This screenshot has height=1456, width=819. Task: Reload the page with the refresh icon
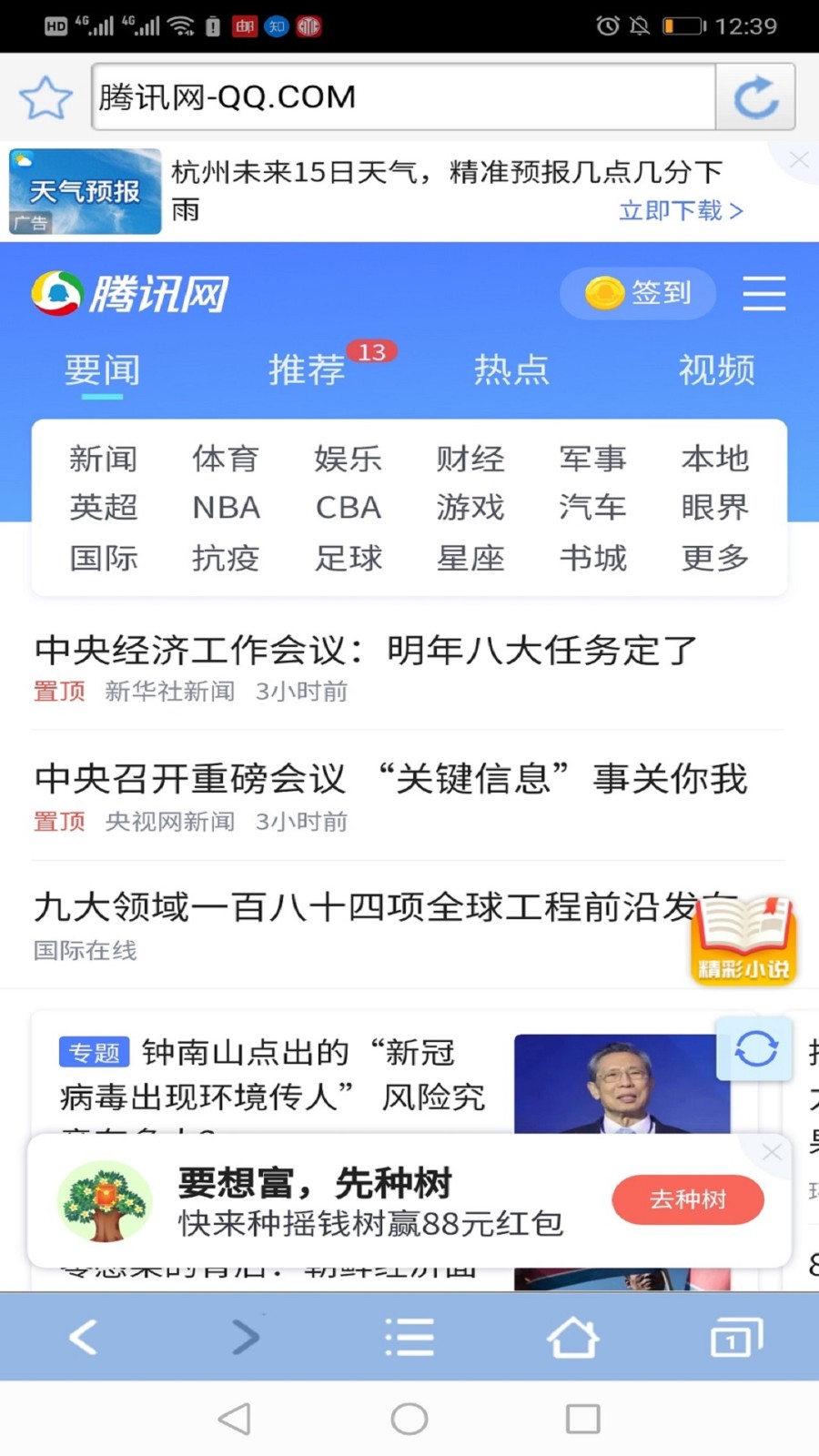pyautogui.click(x=755, y=96)
